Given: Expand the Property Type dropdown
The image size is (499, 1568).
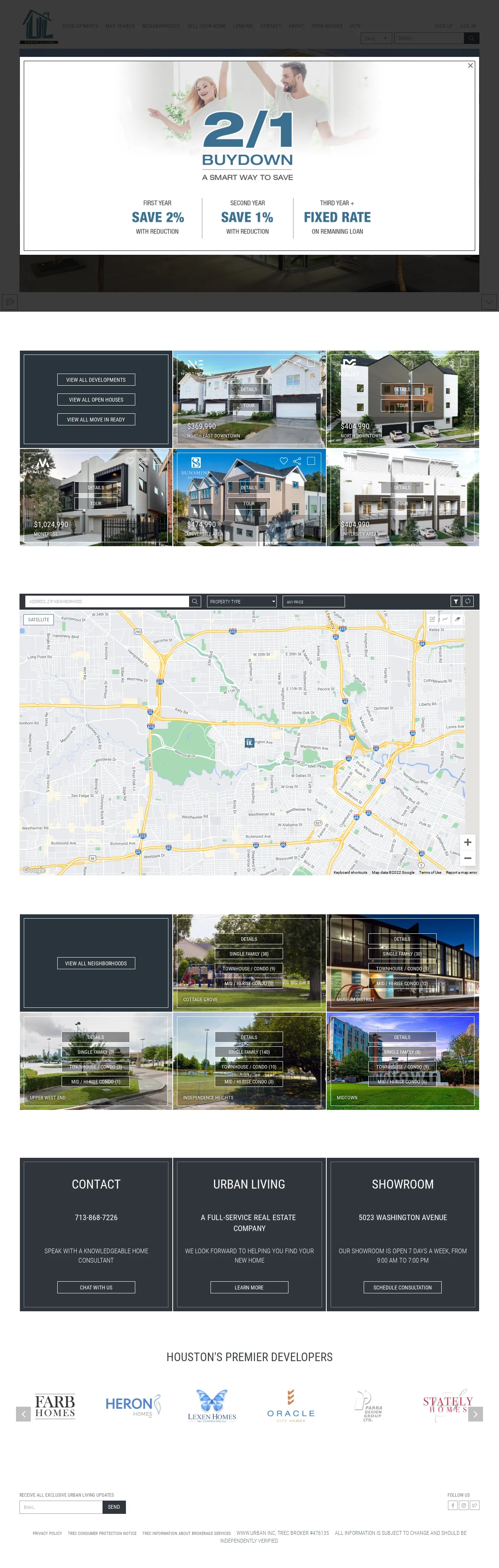Looking at the screenshot, I should (242, 601).
